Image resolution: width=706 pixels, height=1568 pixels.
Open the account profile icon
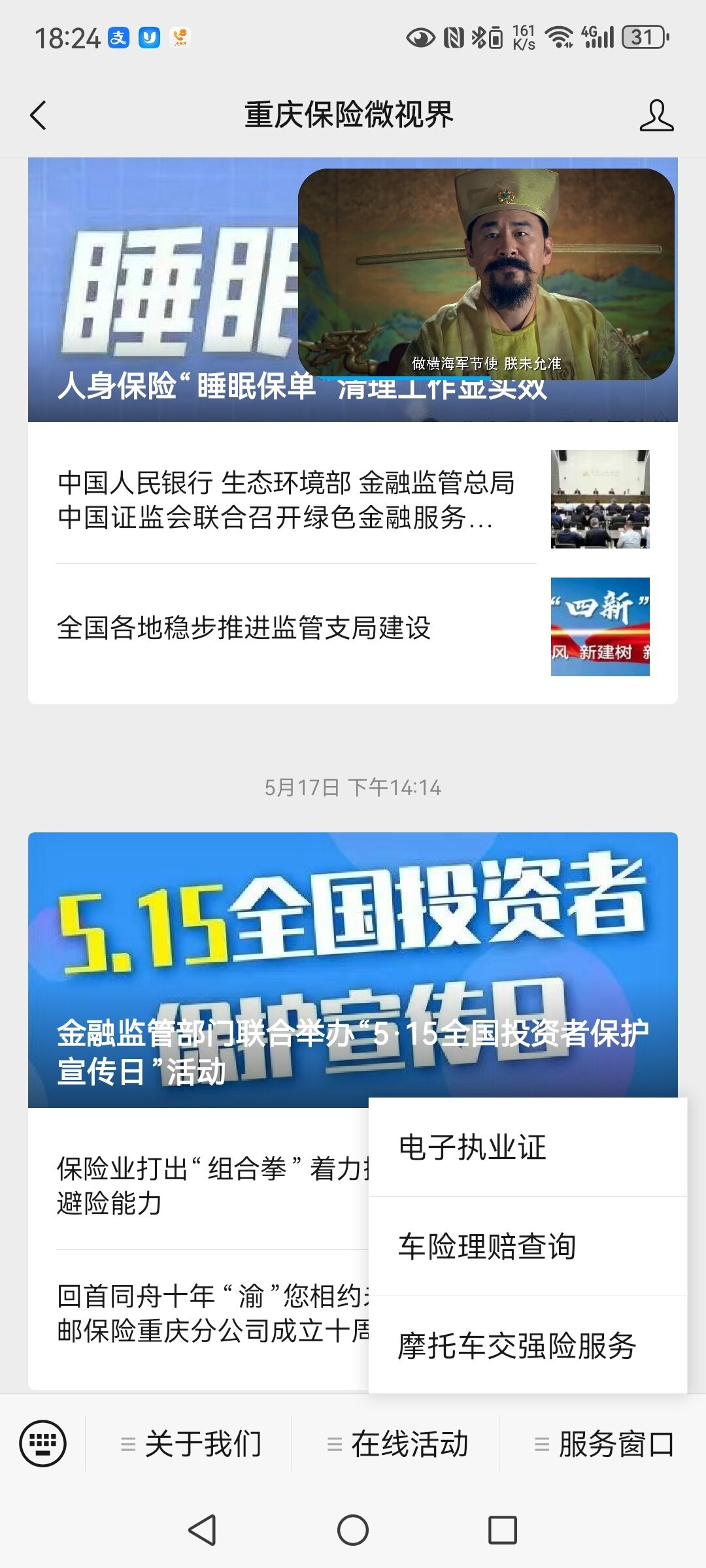coord(656,116)
